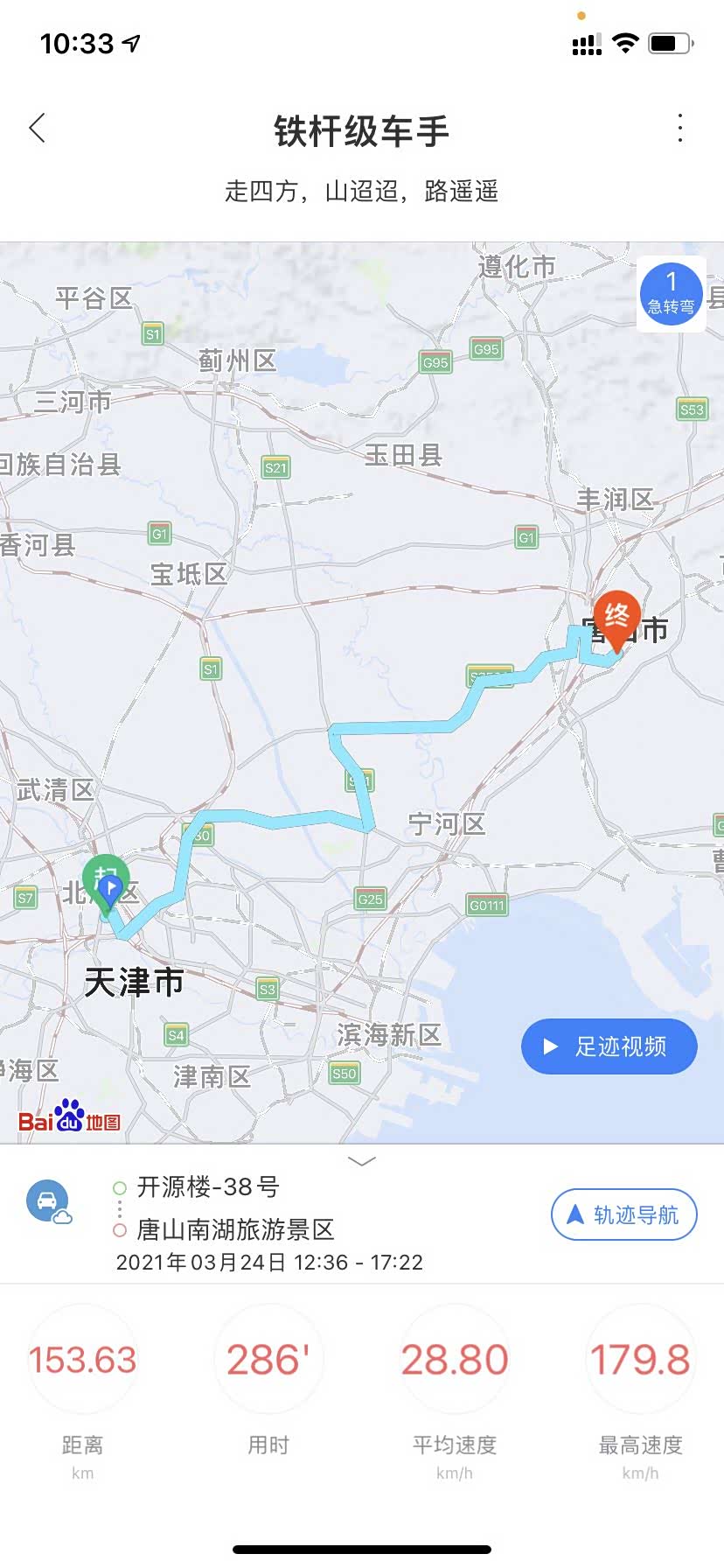
Task: Play the 足迹视频 footprint video
Action: click(x=609, y=1046)
